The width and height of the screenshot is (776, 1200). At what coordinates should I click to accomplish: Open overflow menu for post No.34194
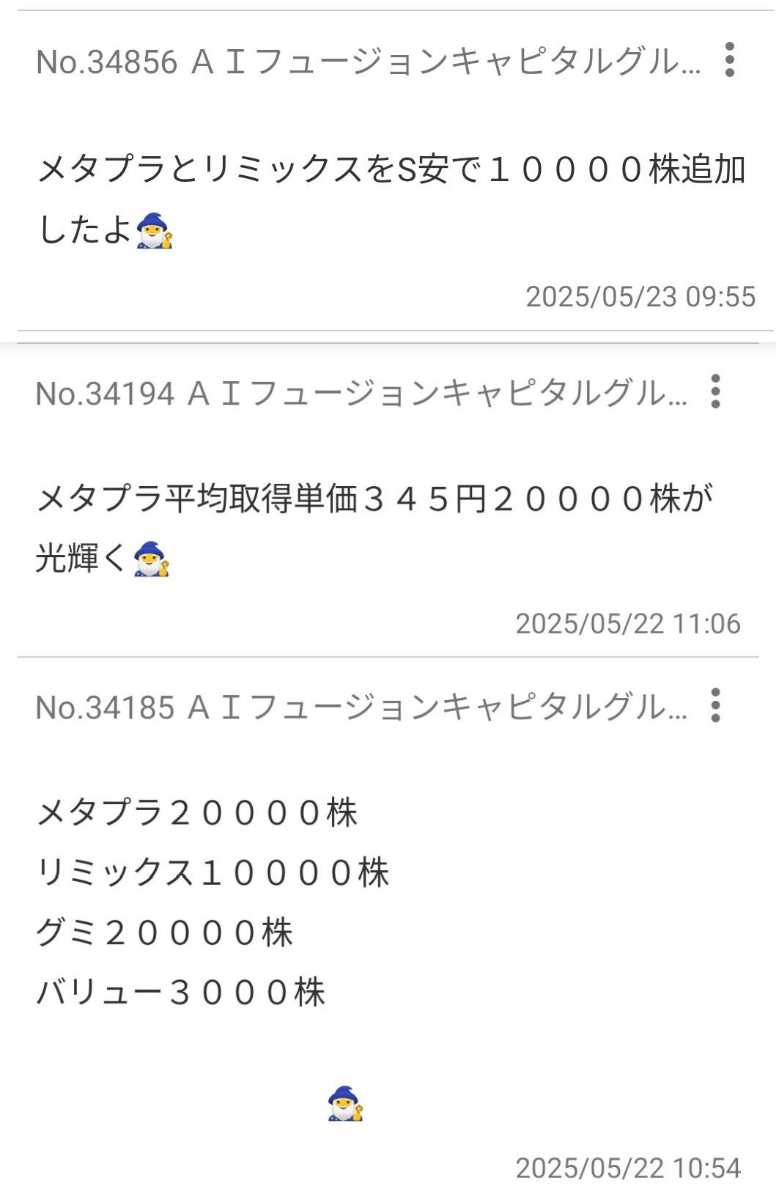(715, 392)
